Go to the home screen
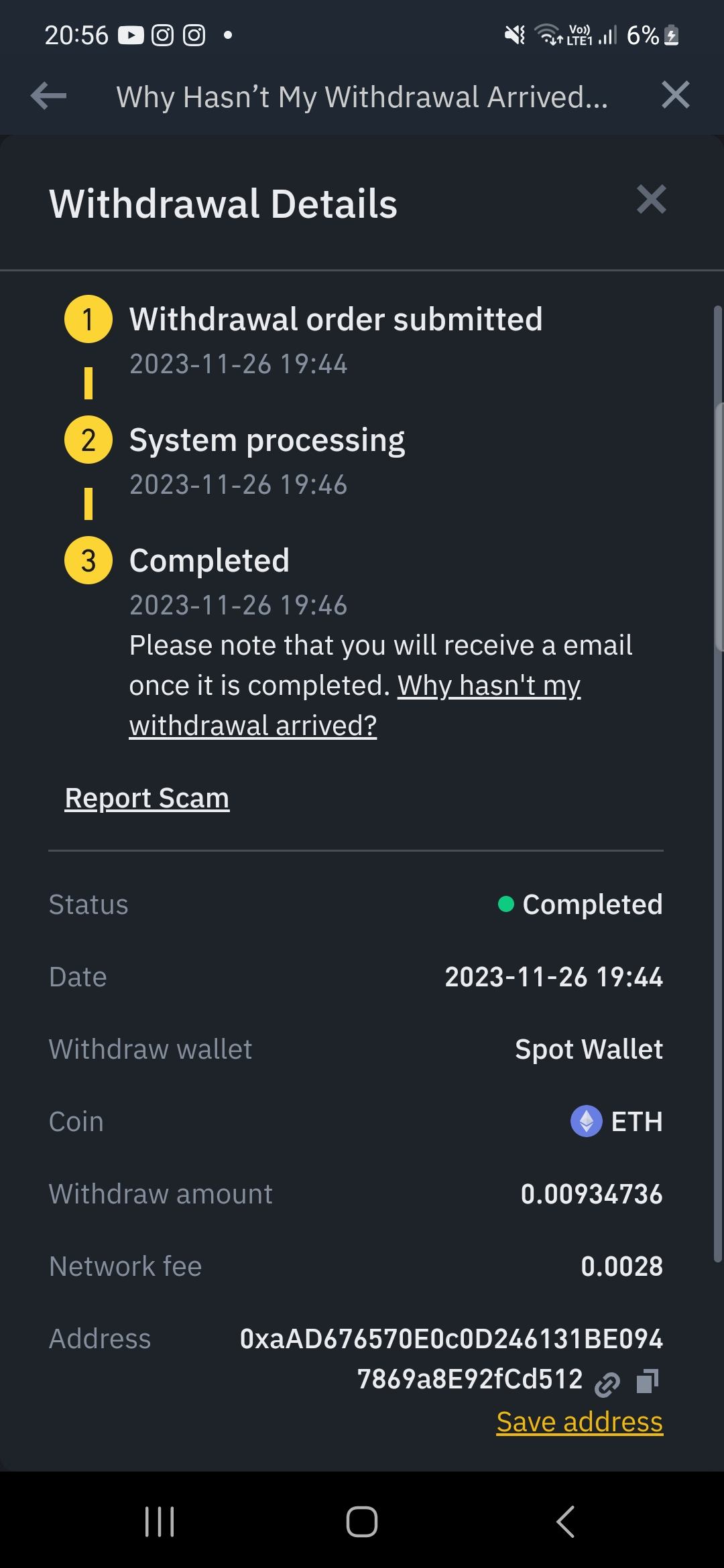The width and height of the screenshot is (724, 1568). (x=362, y=1521)
